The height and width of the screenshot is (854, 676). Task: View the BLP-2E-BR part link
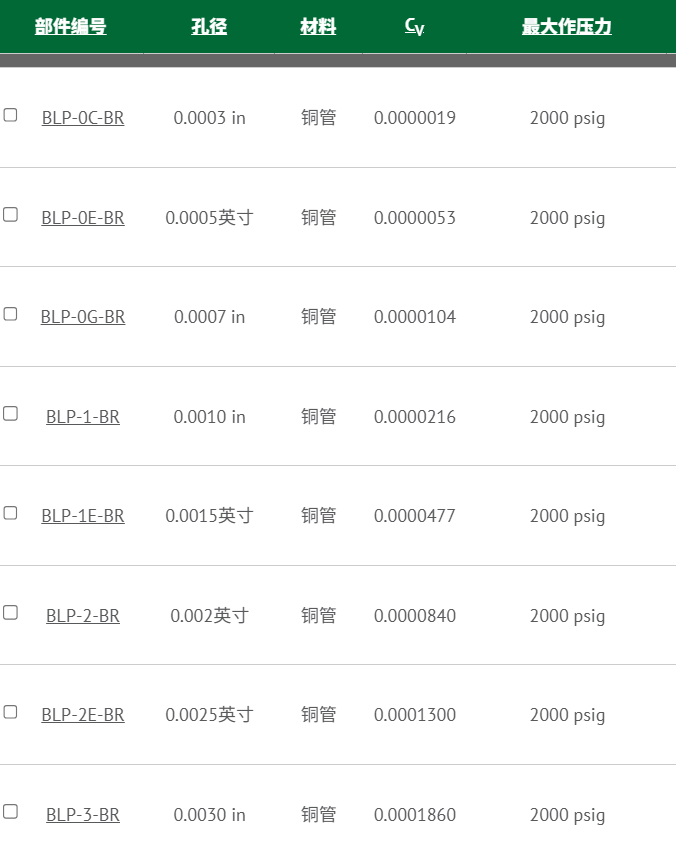pos(83,715)
